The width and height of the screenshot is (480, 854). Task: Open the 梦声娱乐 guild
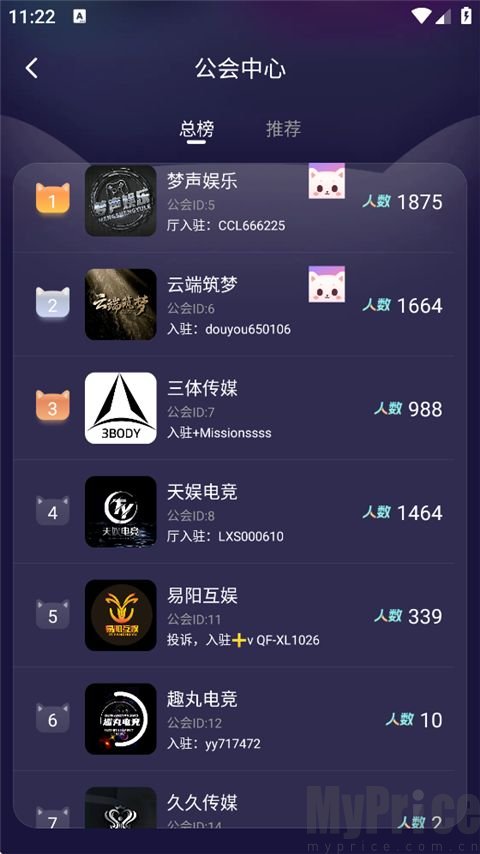240,202
